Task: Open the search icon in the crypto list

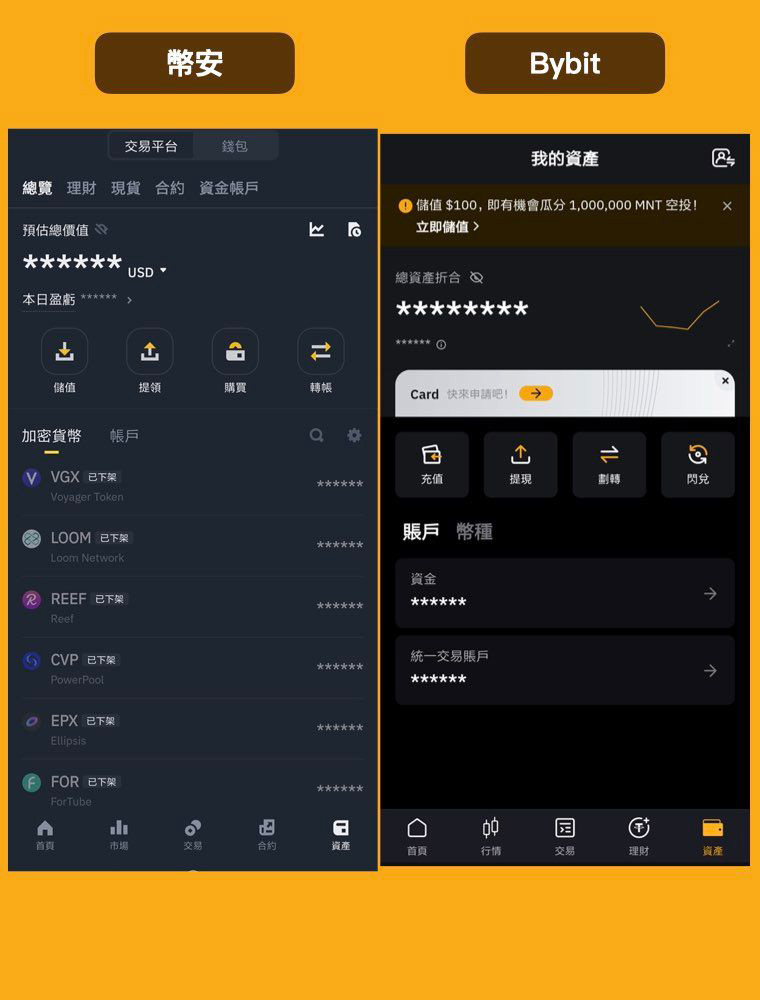Action: [x=317, y=435]
